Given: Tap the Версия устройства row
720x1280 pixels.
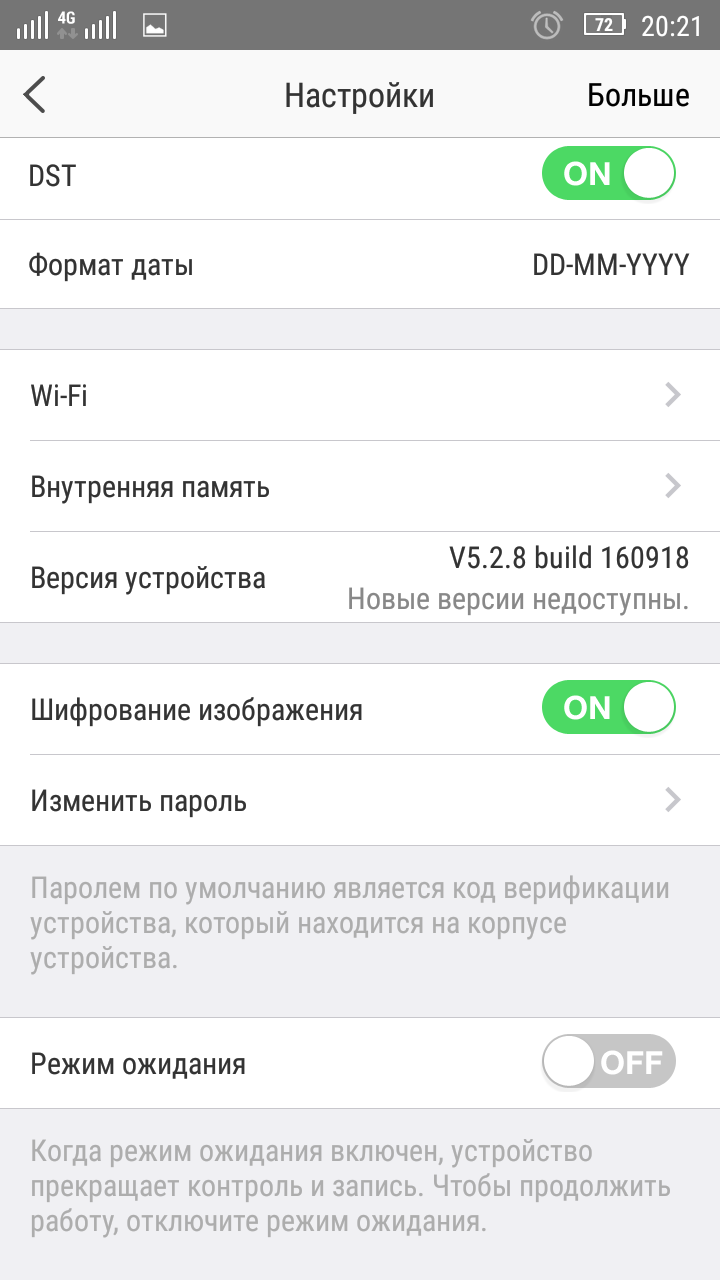Looking at the screenshot, I should pyautogui.click(x=360, y=577).
